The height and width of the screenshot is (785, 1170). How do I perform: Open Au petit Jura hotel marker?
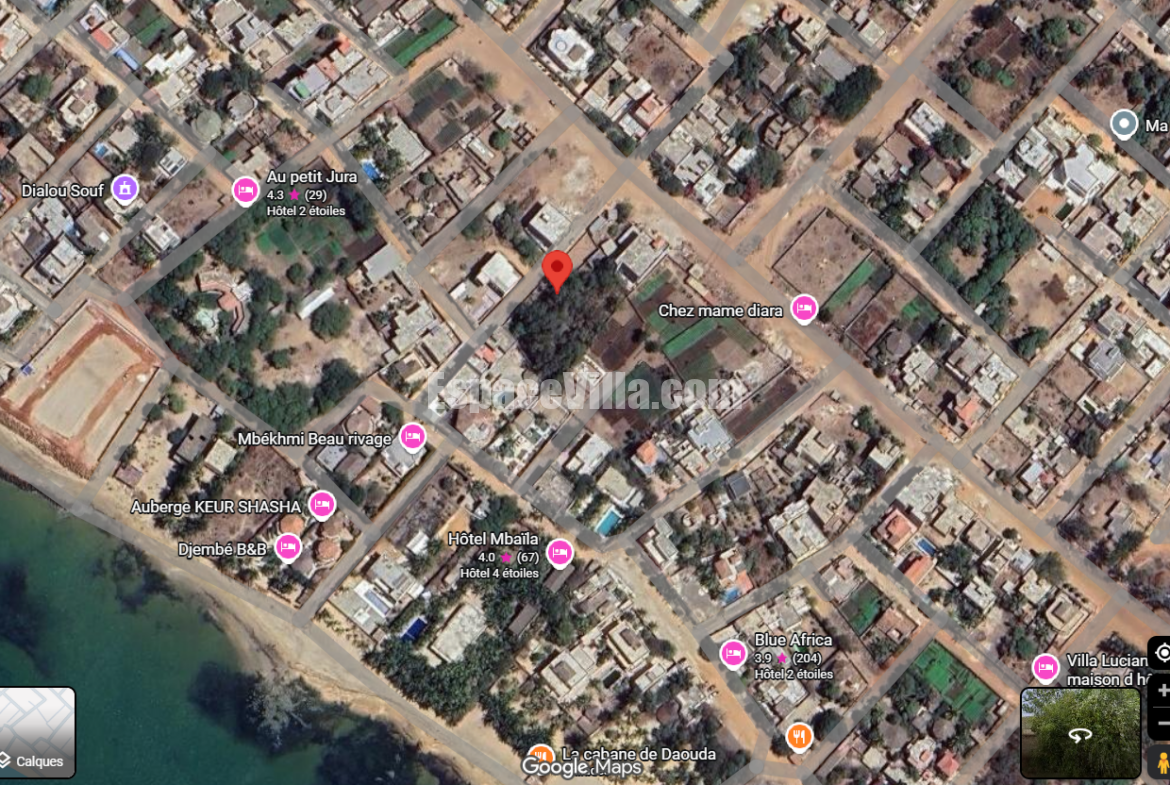[x=245, y=189]
